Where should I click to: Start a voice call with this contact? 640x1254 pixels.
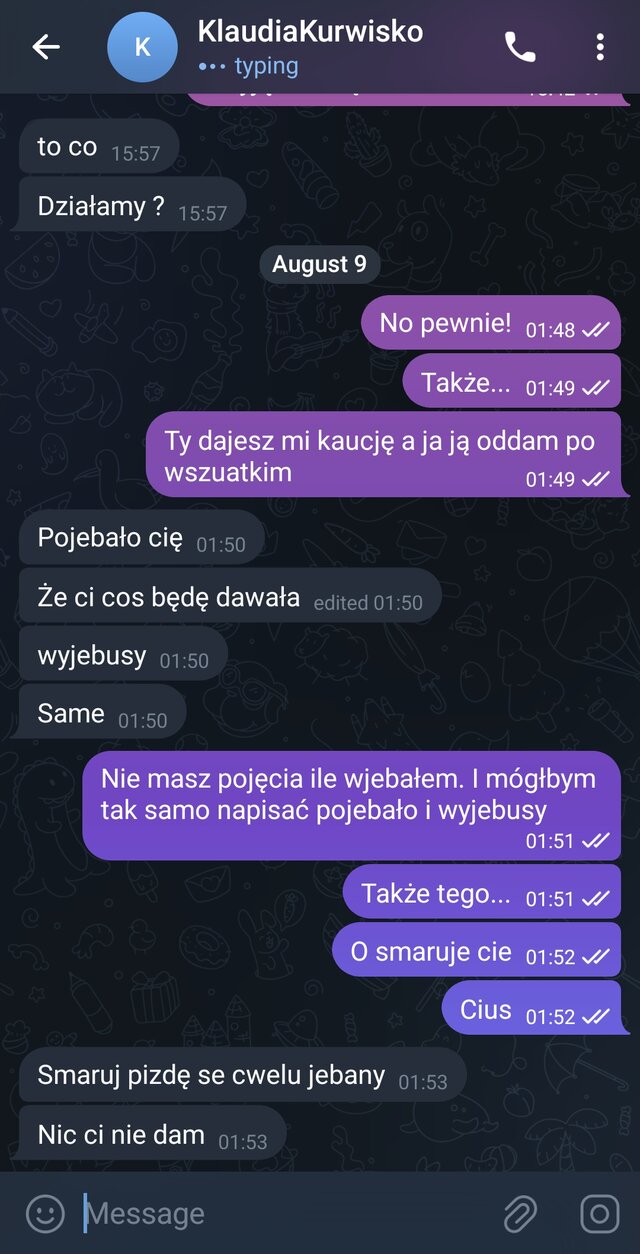(520, 47)
